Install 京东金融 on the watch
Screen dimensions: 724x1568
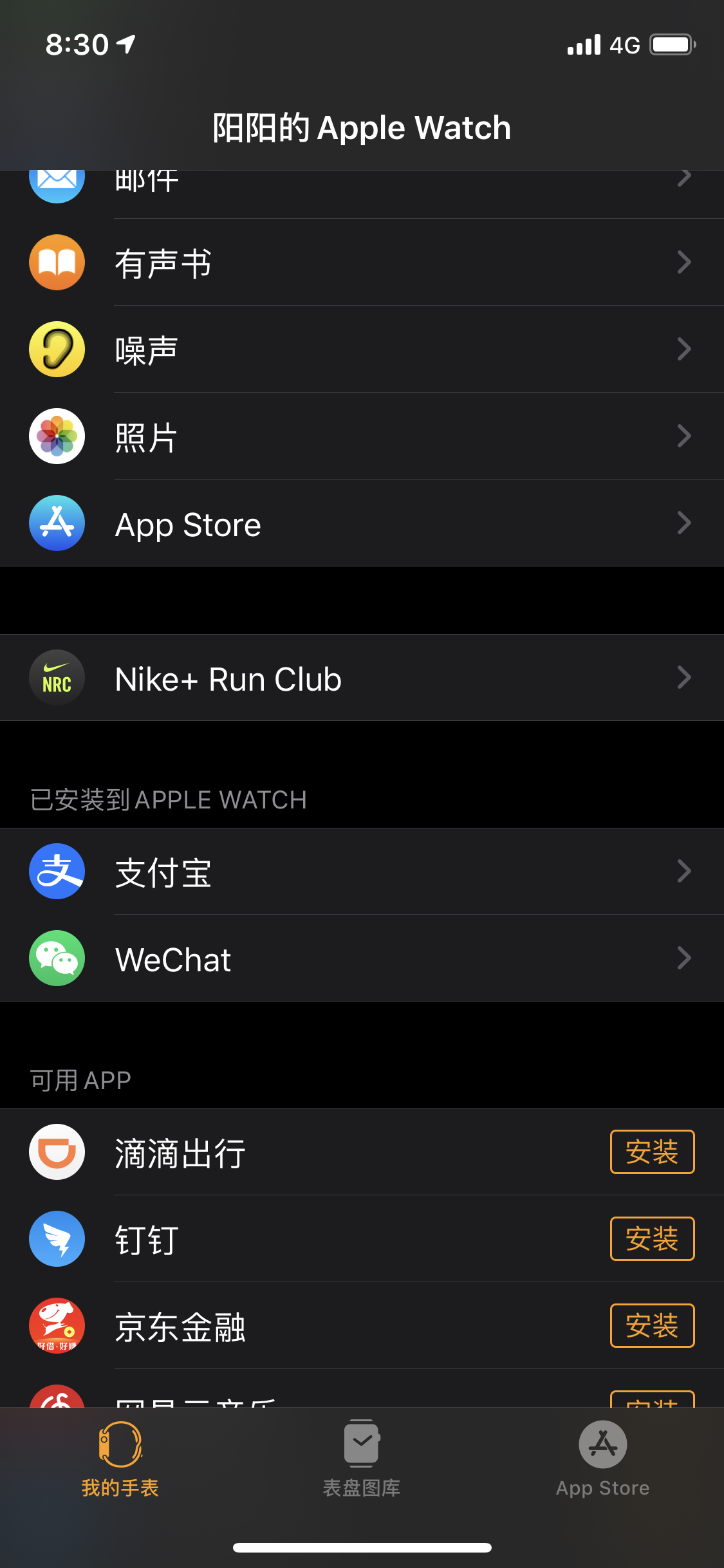(651, 1325)
